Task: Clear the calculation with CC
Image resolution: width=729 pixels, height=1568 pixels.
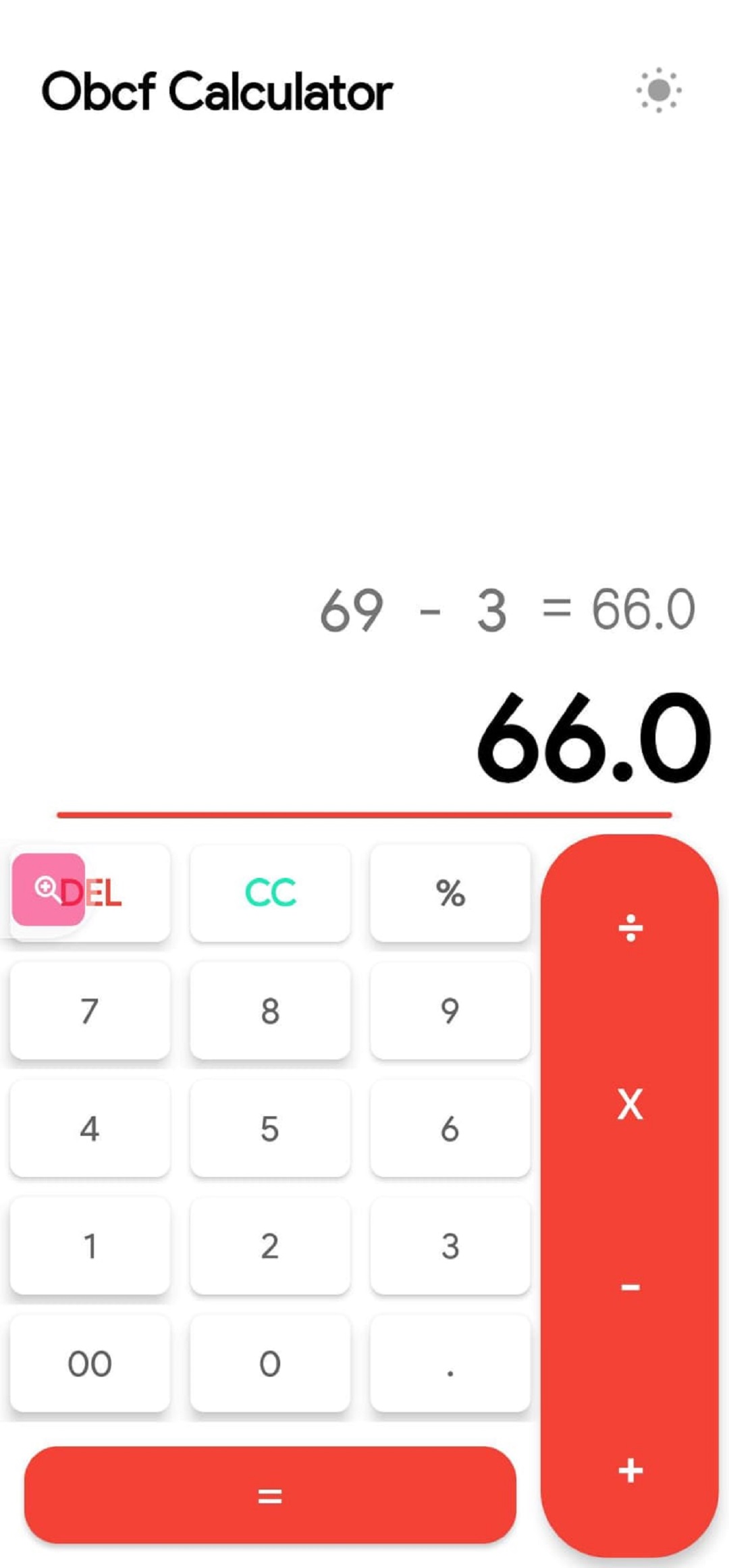Action: tap(270, 893)
